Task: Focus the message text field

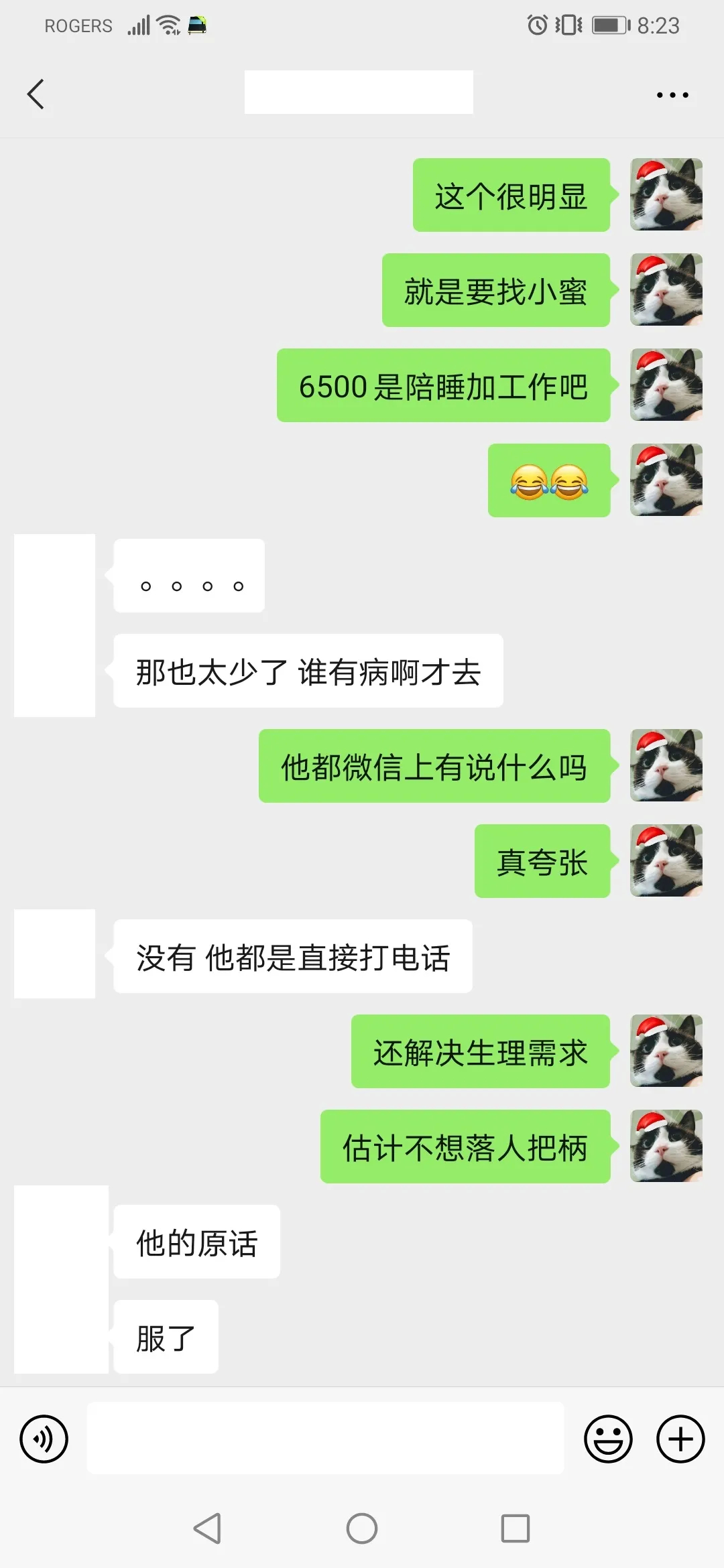Action: coord(325,1439)
